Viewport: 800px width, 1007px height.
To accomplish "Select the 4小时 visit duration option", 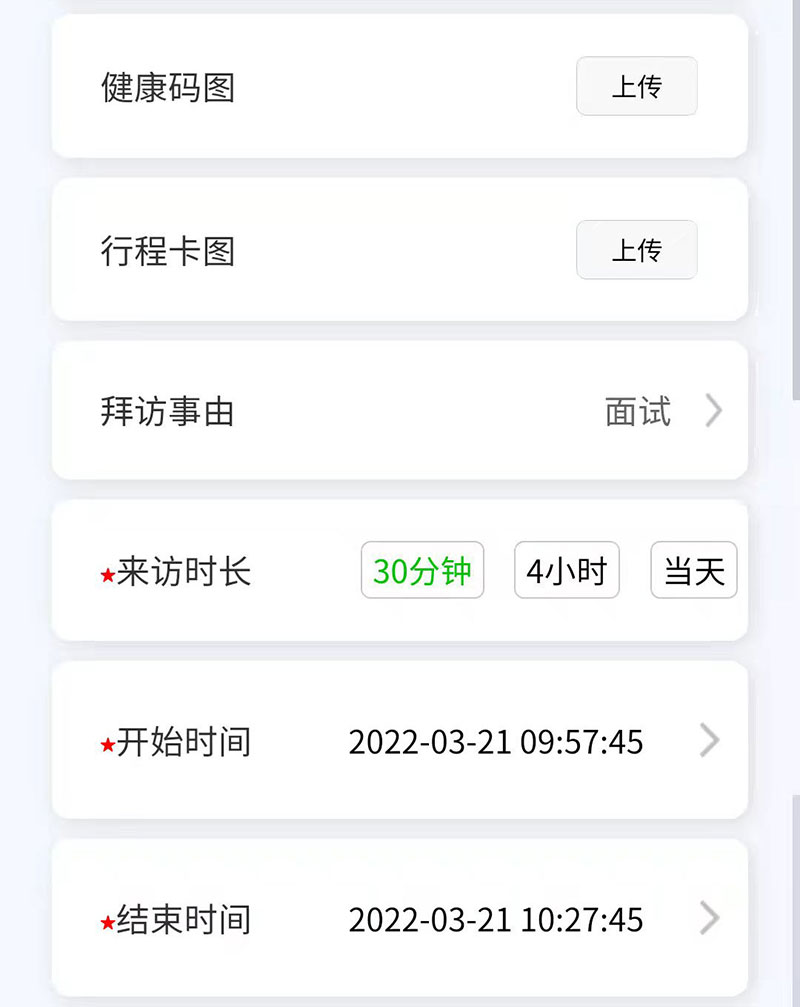I will pyautogui.click(x=567, y=569).
